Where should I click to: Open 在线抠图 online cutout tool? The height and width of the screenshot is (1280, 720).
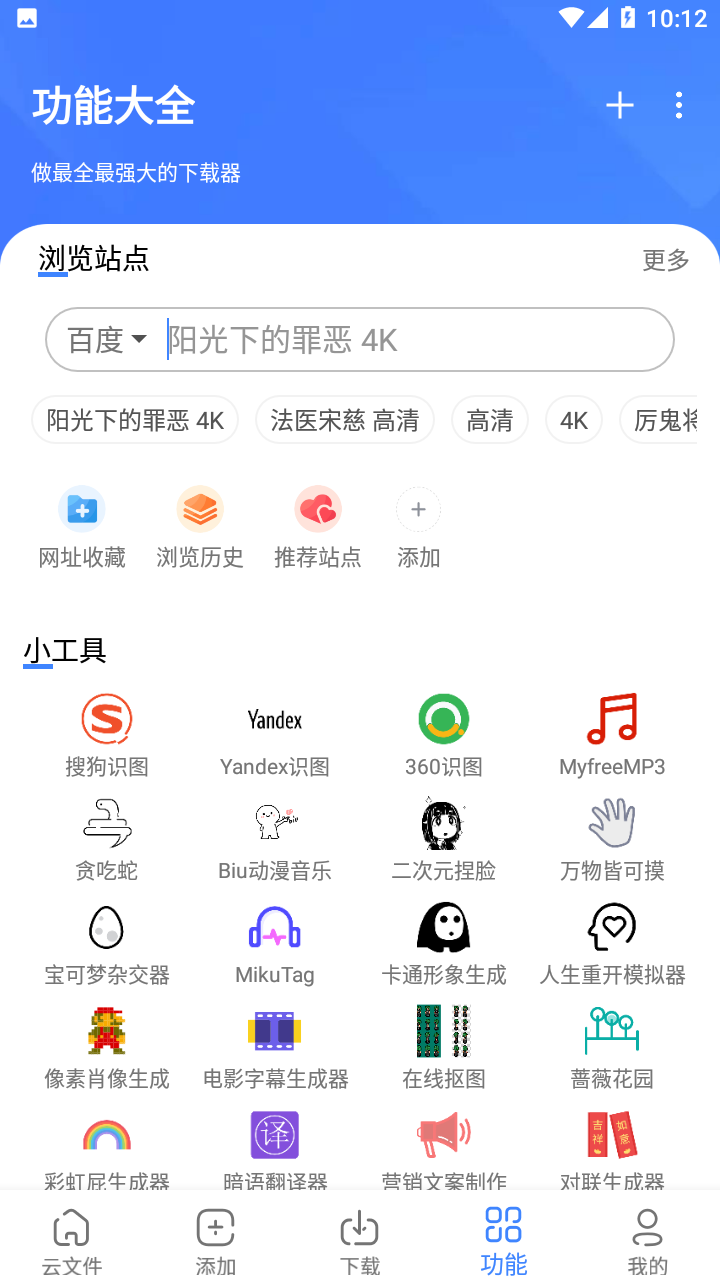point(443,1045)
